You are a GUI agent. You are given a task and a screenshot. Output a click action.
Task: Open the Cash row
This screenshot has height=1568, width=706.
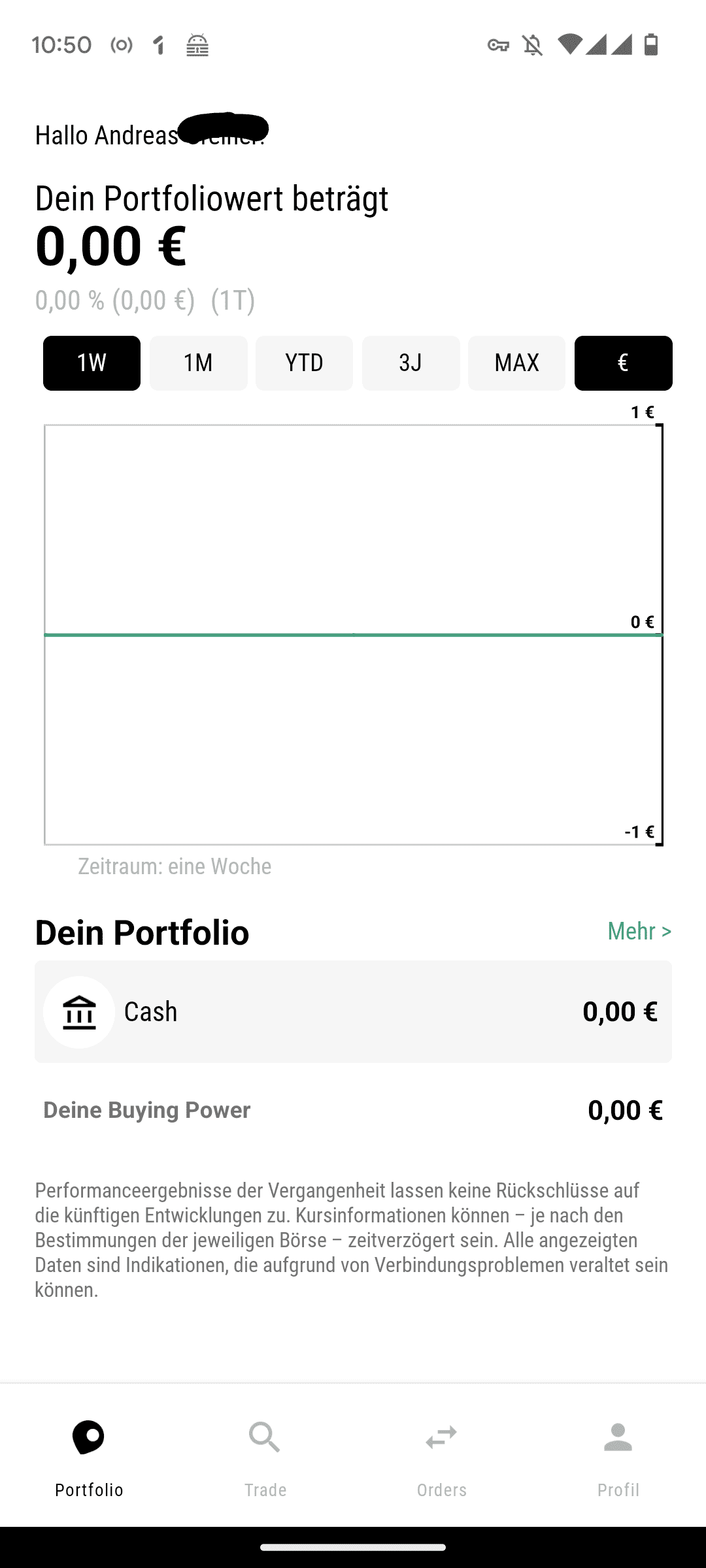tap(353, 1011)
